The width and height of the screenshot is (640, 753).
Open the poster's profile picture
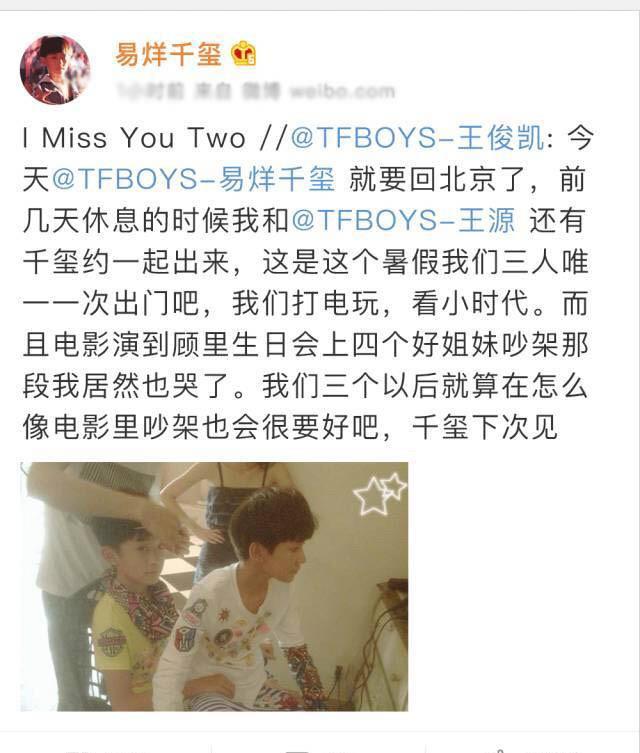[x=55, y=69]
